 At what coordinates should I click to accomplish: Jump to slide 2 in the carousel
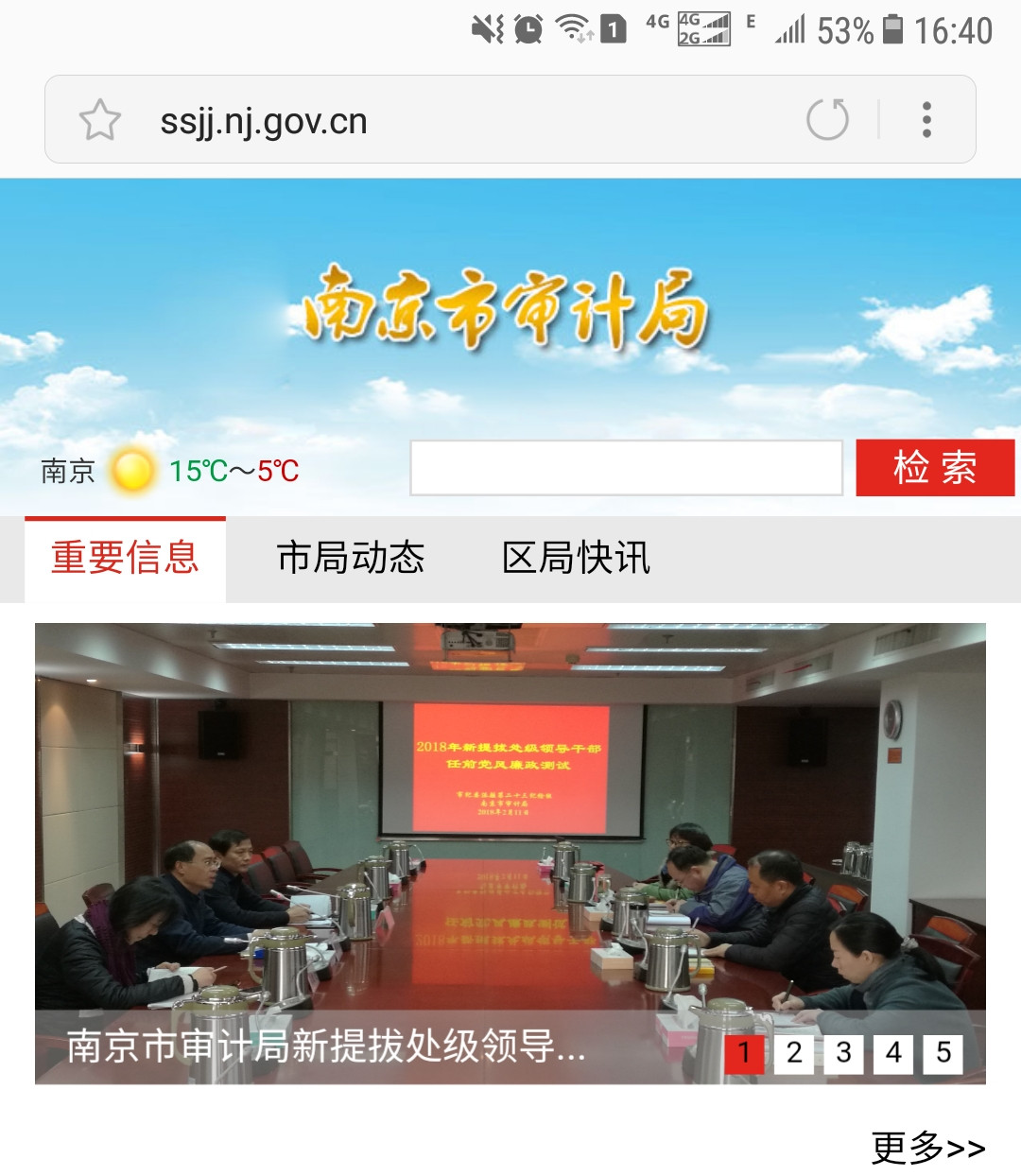pyautogui.click(x=794, y=1053)
